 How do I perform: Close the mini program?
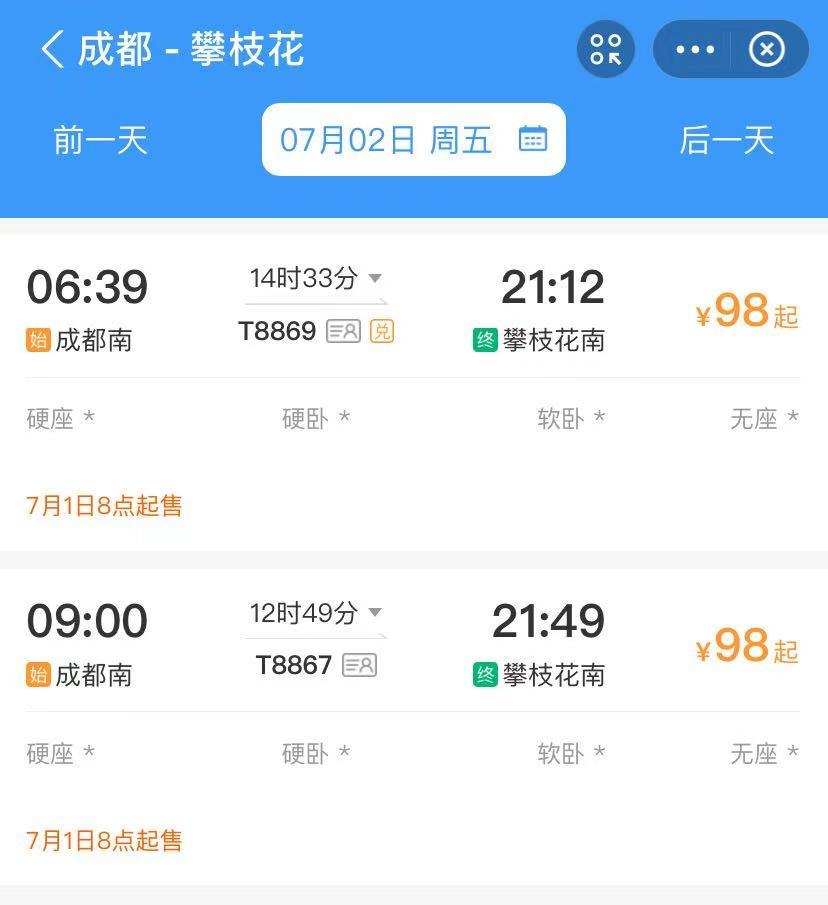pyautogui.click(x=767, y=49)
